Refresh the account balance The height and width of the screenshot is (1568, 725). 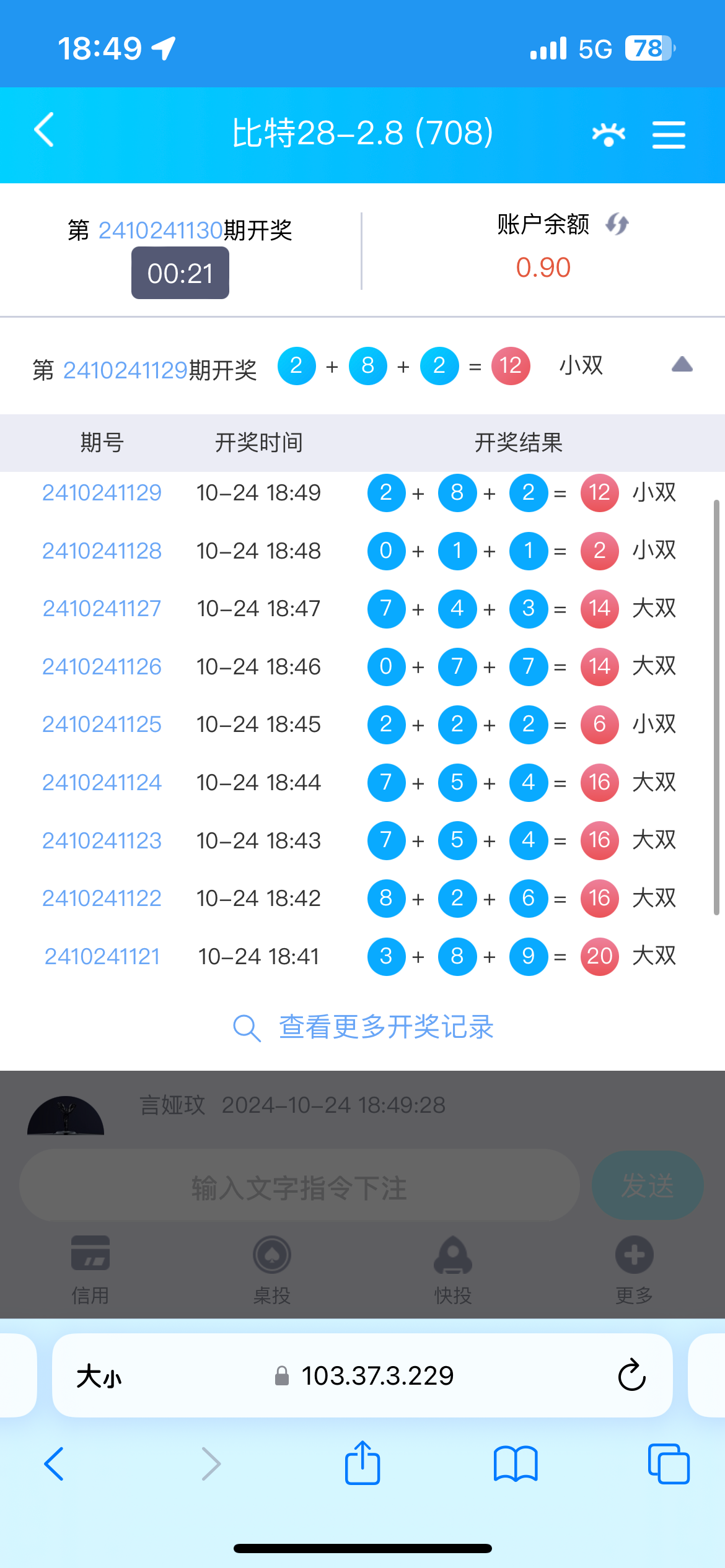[617, 224]
